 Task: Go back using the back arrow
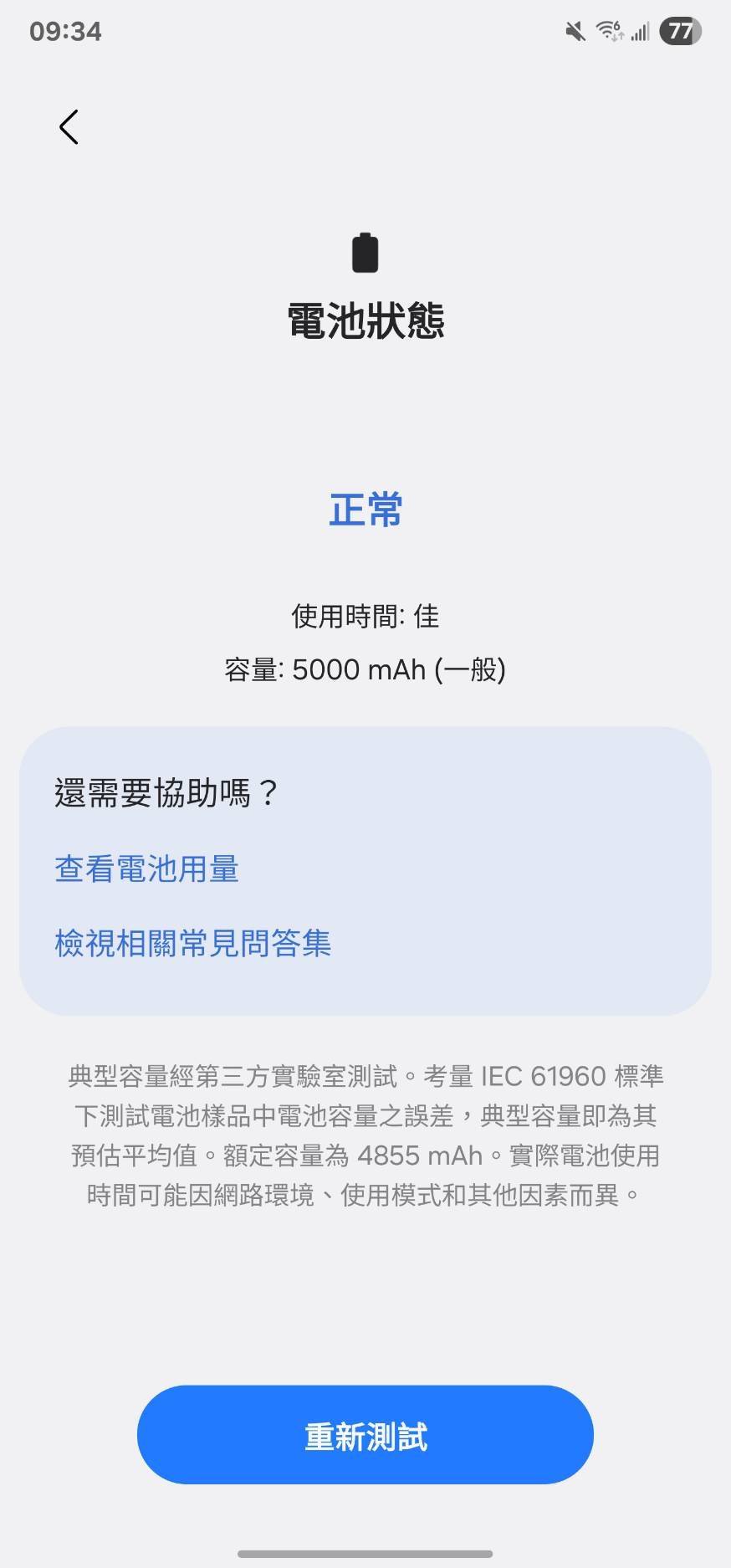click(x=69, y=127)
